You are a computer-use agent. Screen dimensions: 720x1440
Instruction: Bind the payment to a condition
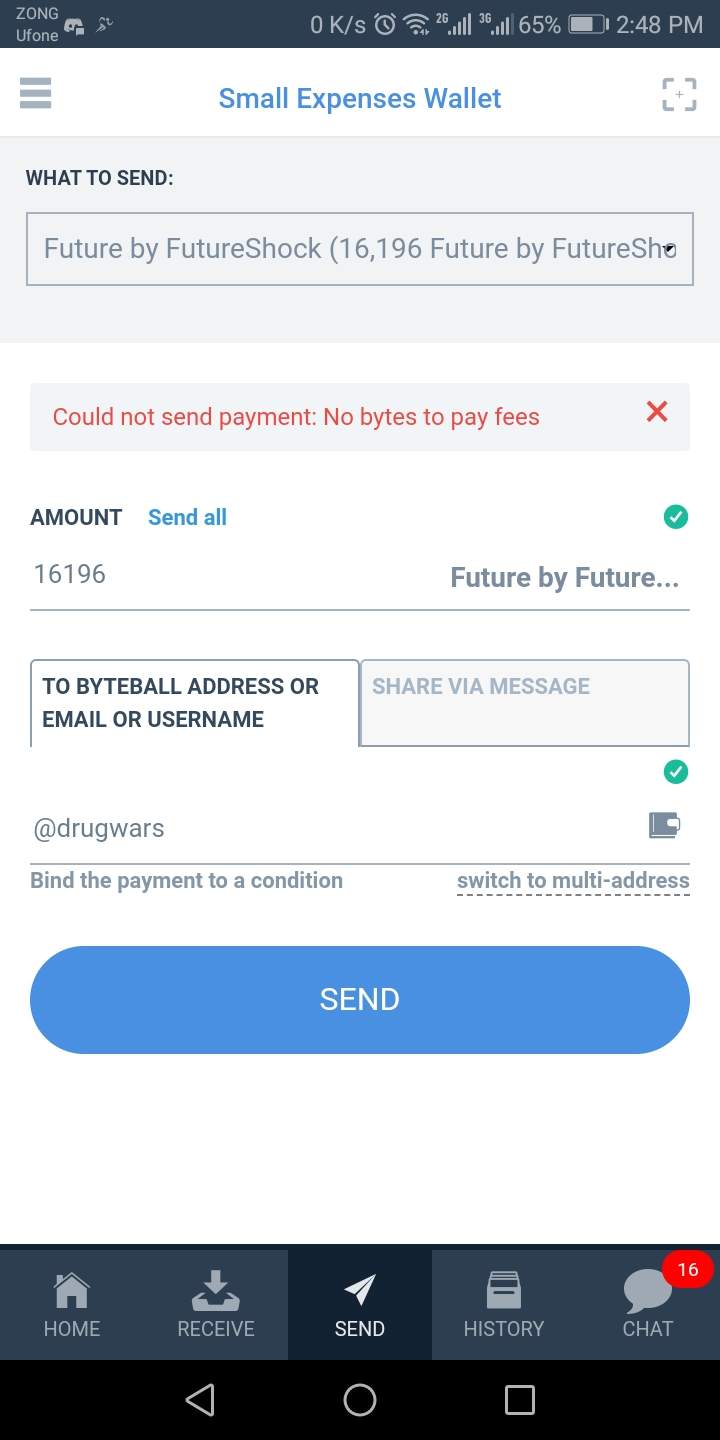pyautogui.click(x=186, y=880)
